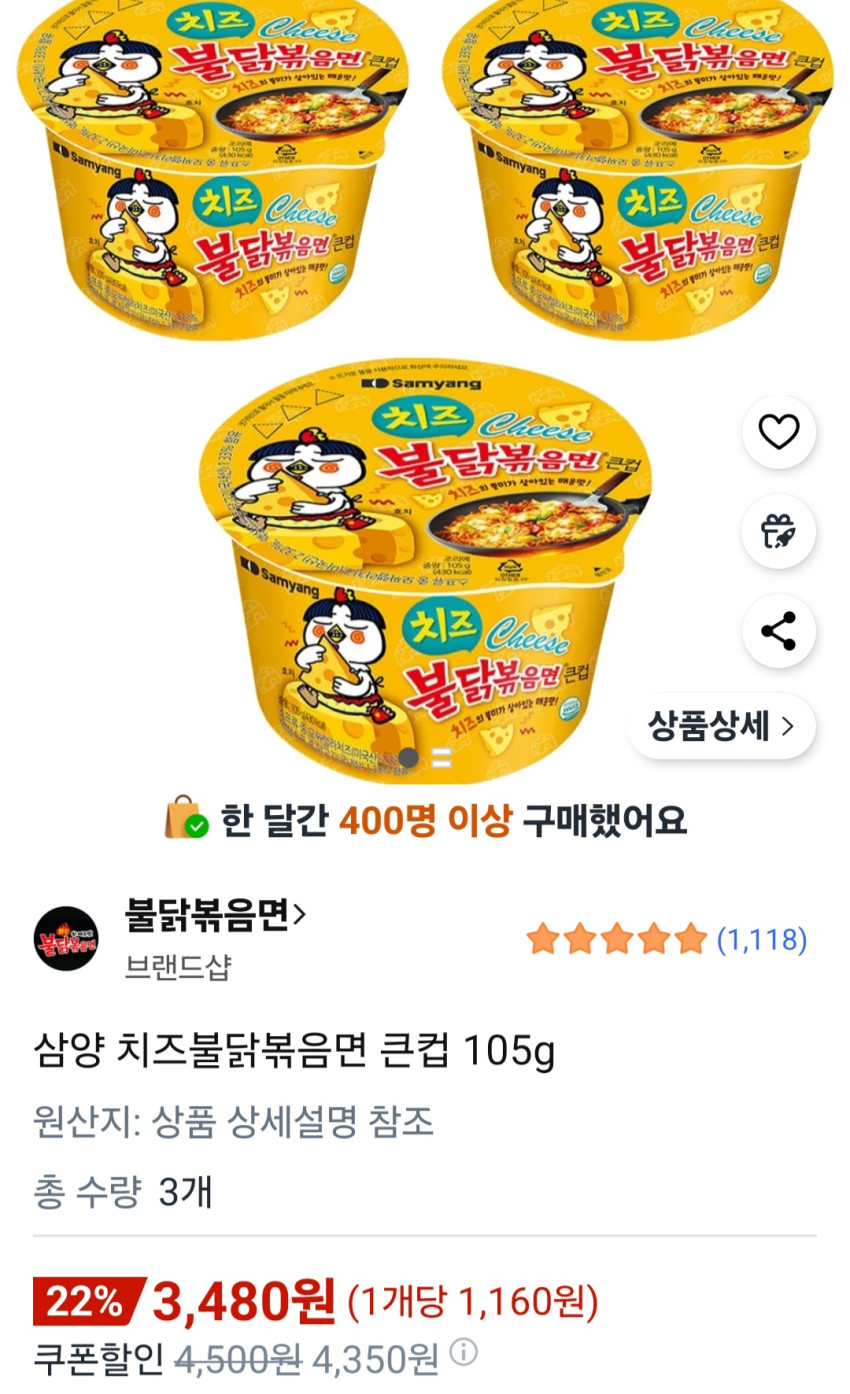Open 상품상세 product details
The width and height of the screenshot is (850, 1394).
click(721, 726)
